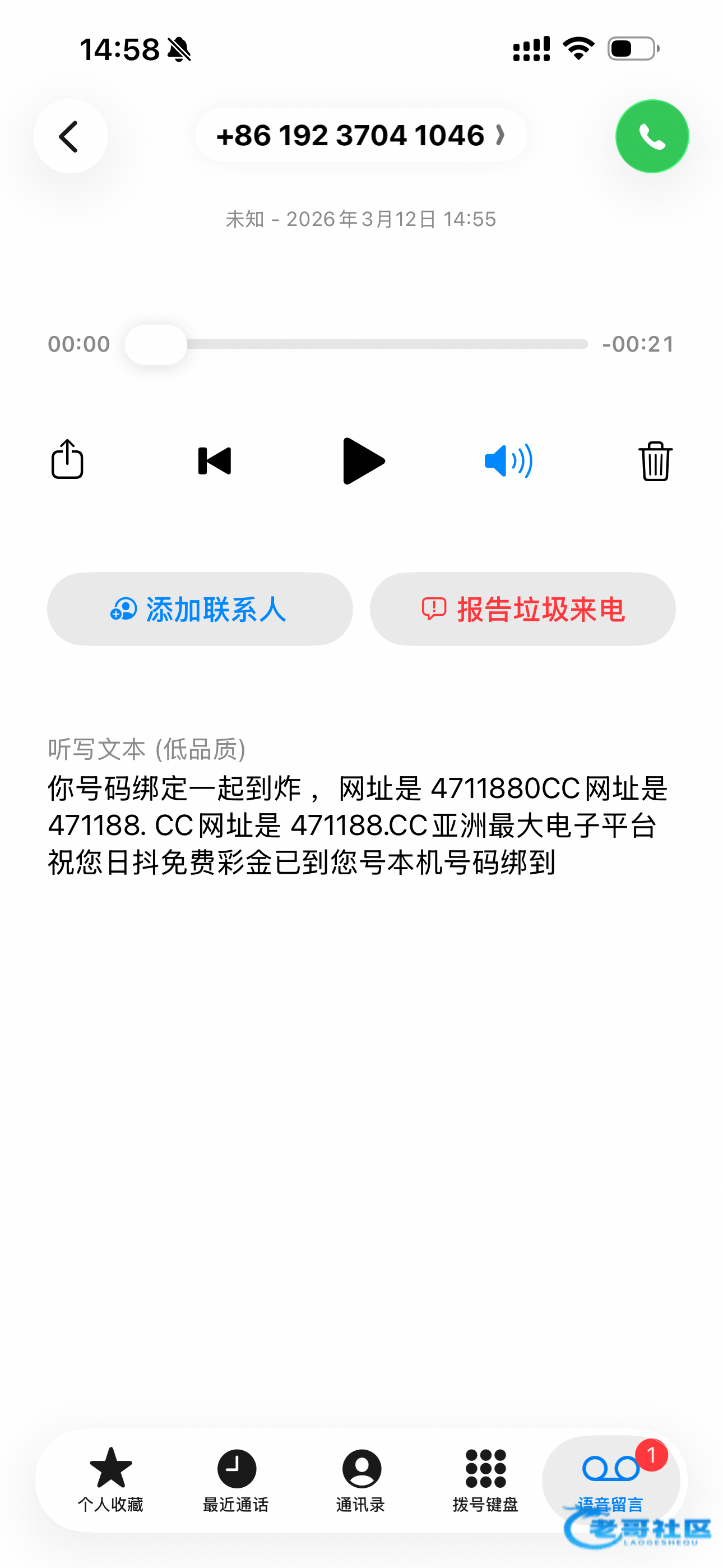Switch to the 个人收藏 tab
Screen dimensions: 723x1568
[x=110, y=1480]
